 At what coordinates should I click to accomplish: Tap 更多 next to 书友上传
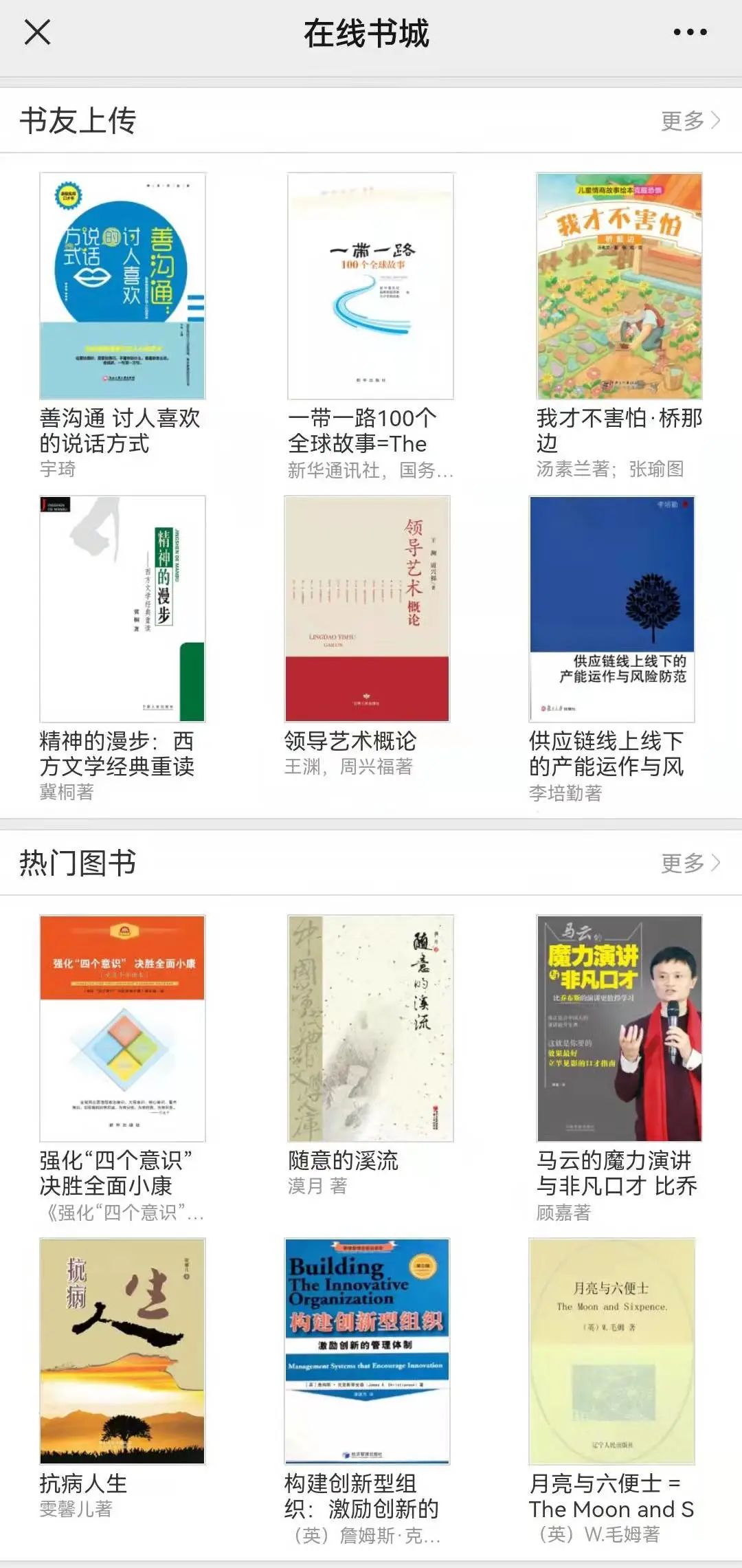click(x=690, y=120)
